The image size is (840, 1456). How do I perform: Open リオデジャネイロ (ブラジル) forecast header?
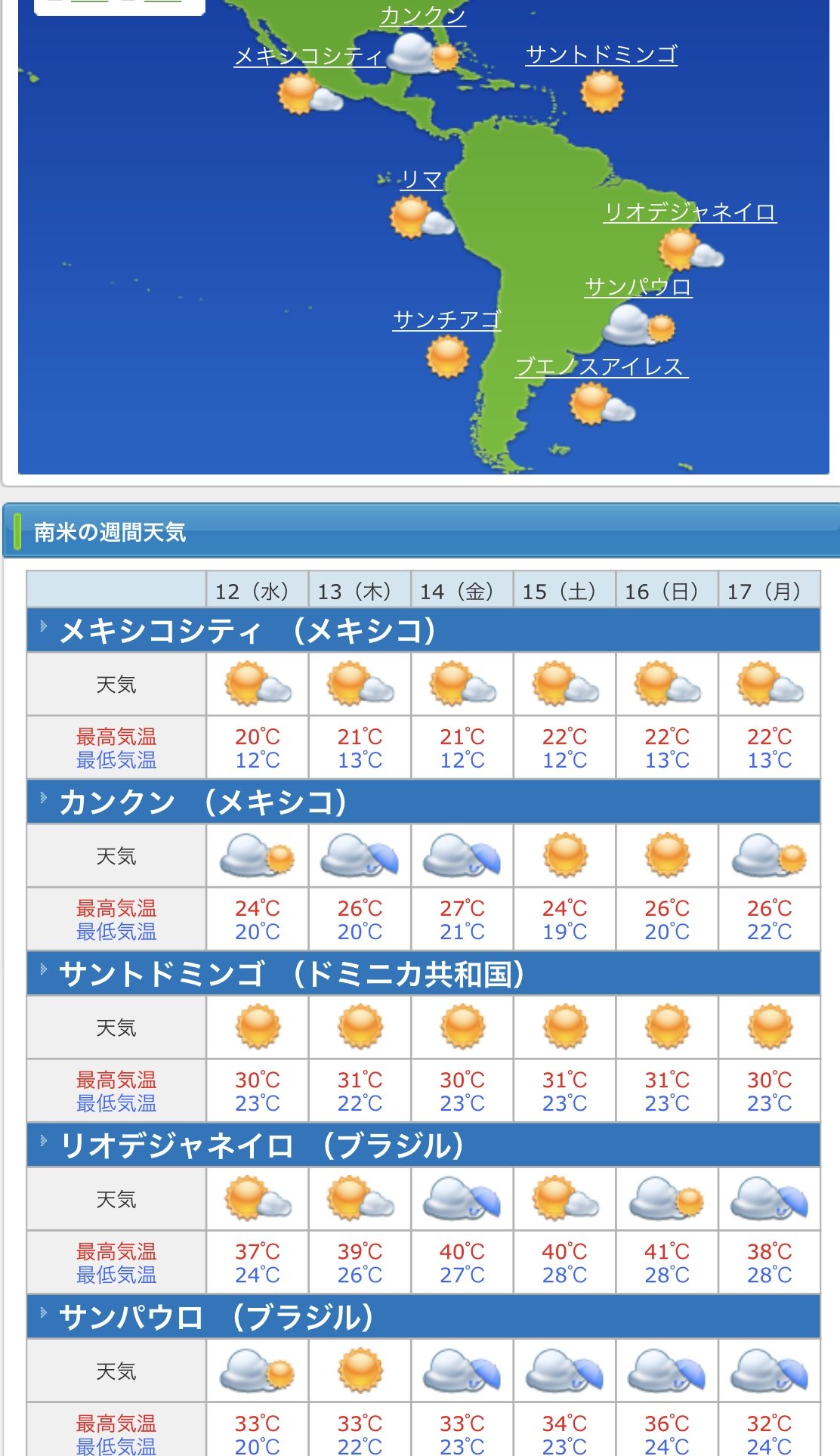261,1145
